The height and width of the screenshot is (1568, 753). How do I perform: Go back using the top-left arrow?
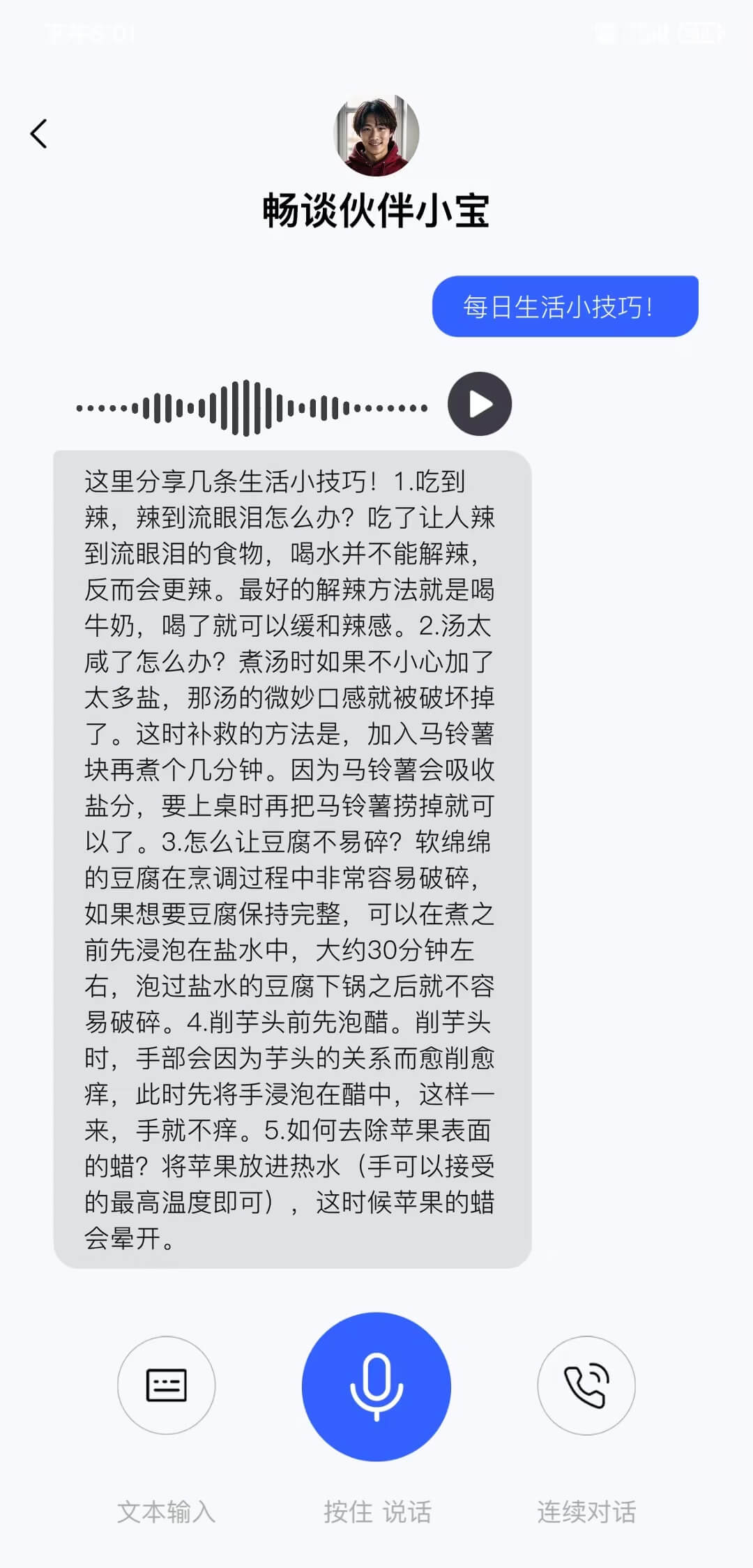click(x=39, y=133)
